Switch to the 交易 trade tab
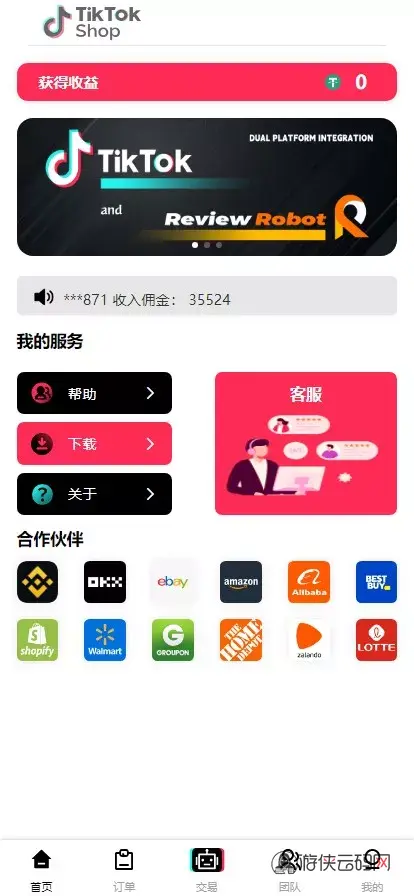414x896 pixels. pyautogui.click(x=206, y=870)
